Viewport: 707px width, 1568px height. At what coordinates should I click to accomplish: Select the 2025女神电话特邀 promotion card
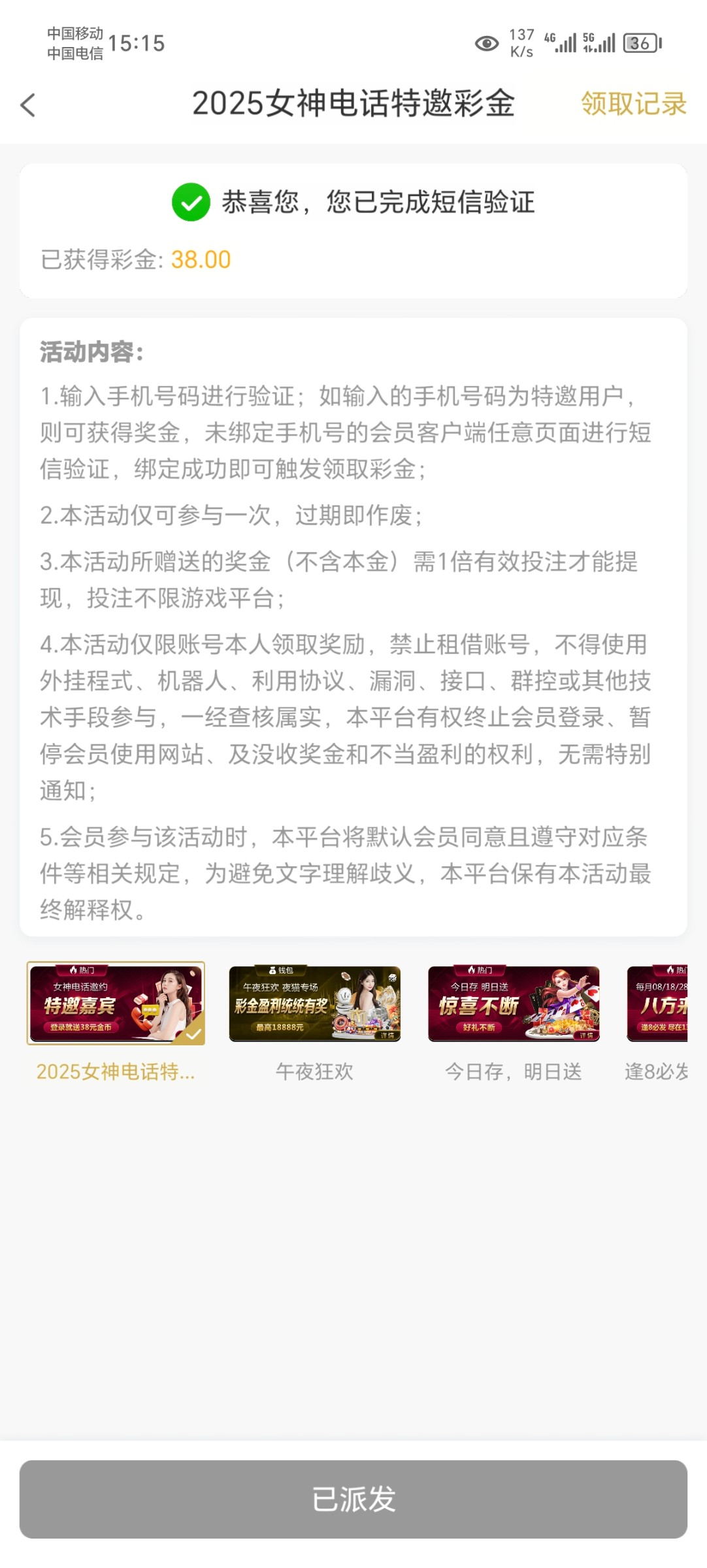116,1004
